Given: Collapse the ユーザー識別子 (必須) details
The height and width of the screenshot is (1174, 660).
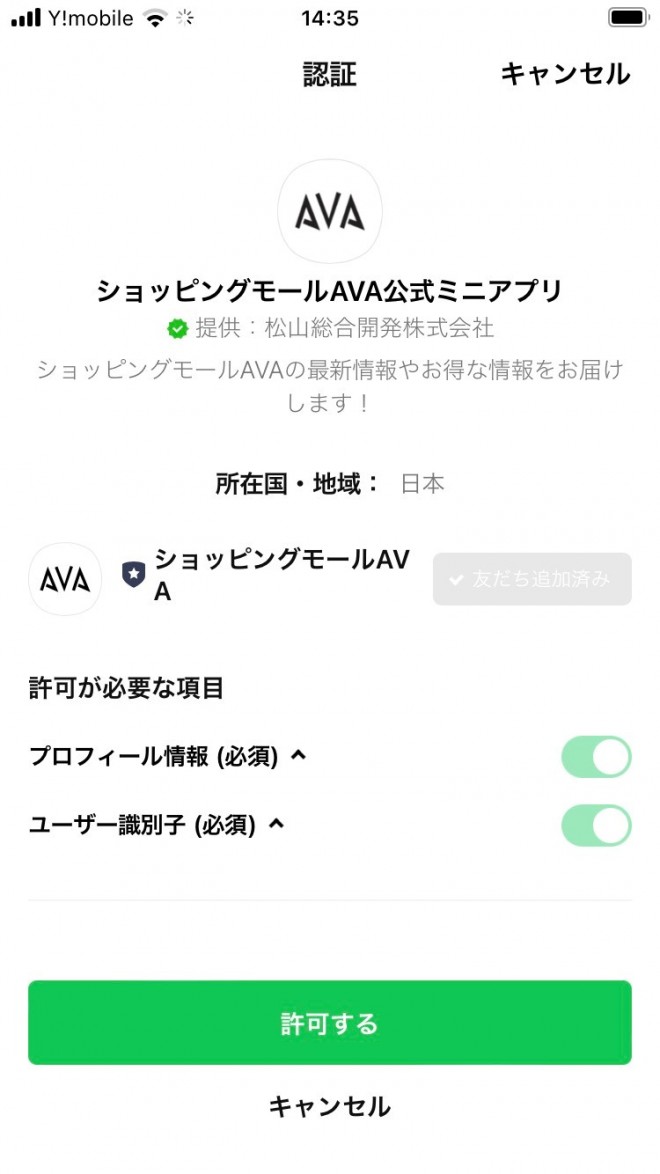Looking at the screenshot, I should [277, 825].
